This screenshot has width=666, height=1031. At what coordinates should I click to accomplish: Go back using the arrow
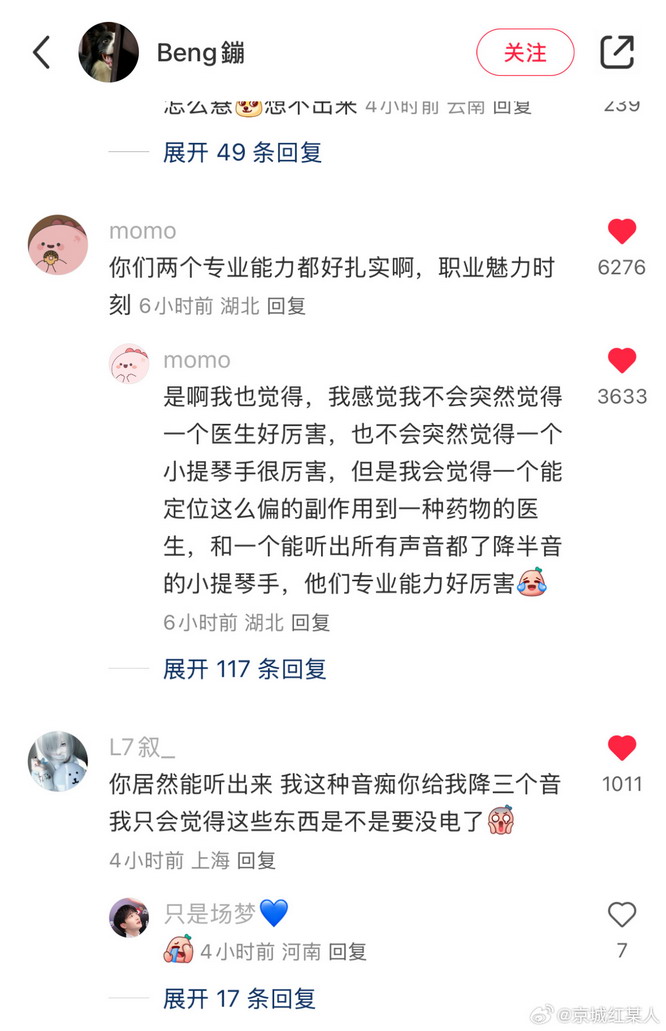tap(41, 52)
